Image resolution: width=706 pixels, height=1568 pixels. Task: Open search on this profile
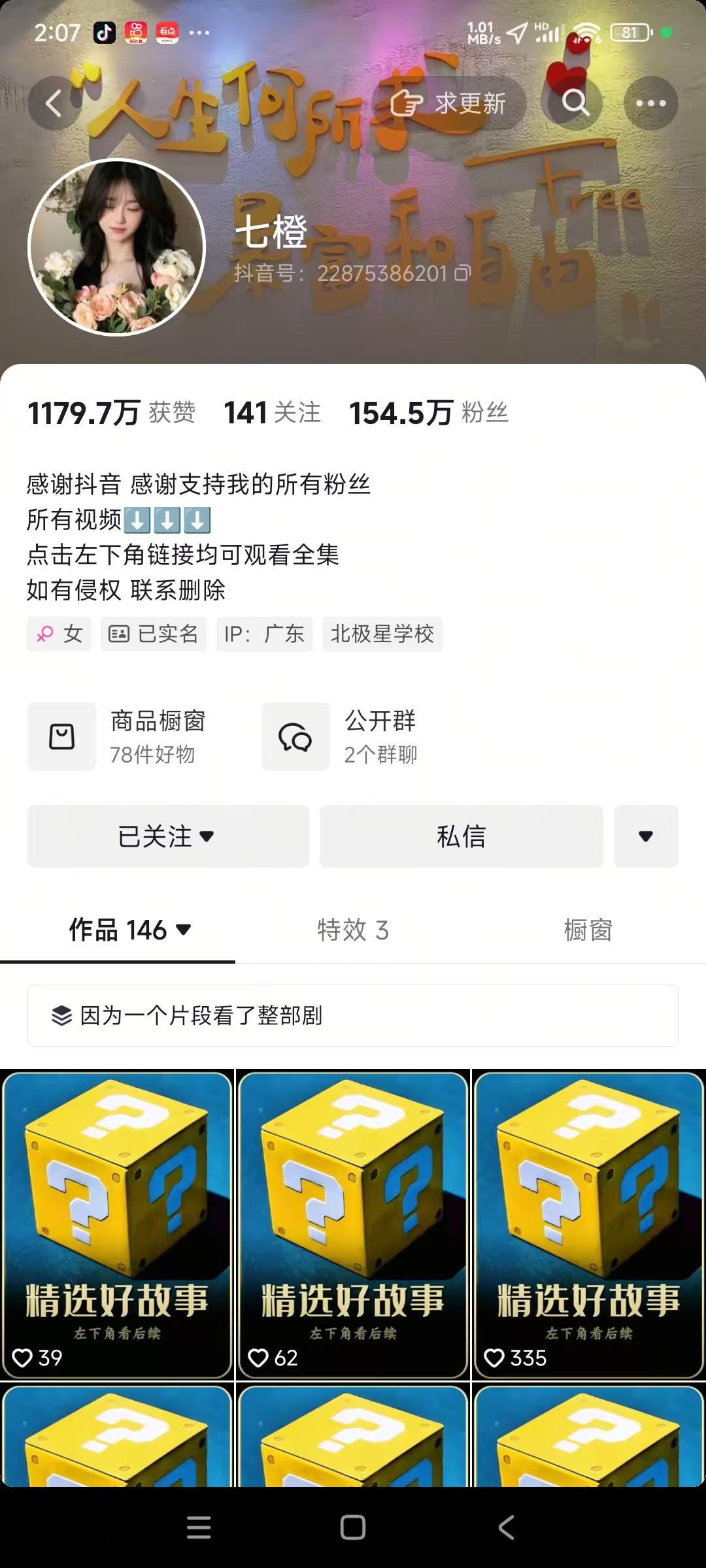(575, 103)
